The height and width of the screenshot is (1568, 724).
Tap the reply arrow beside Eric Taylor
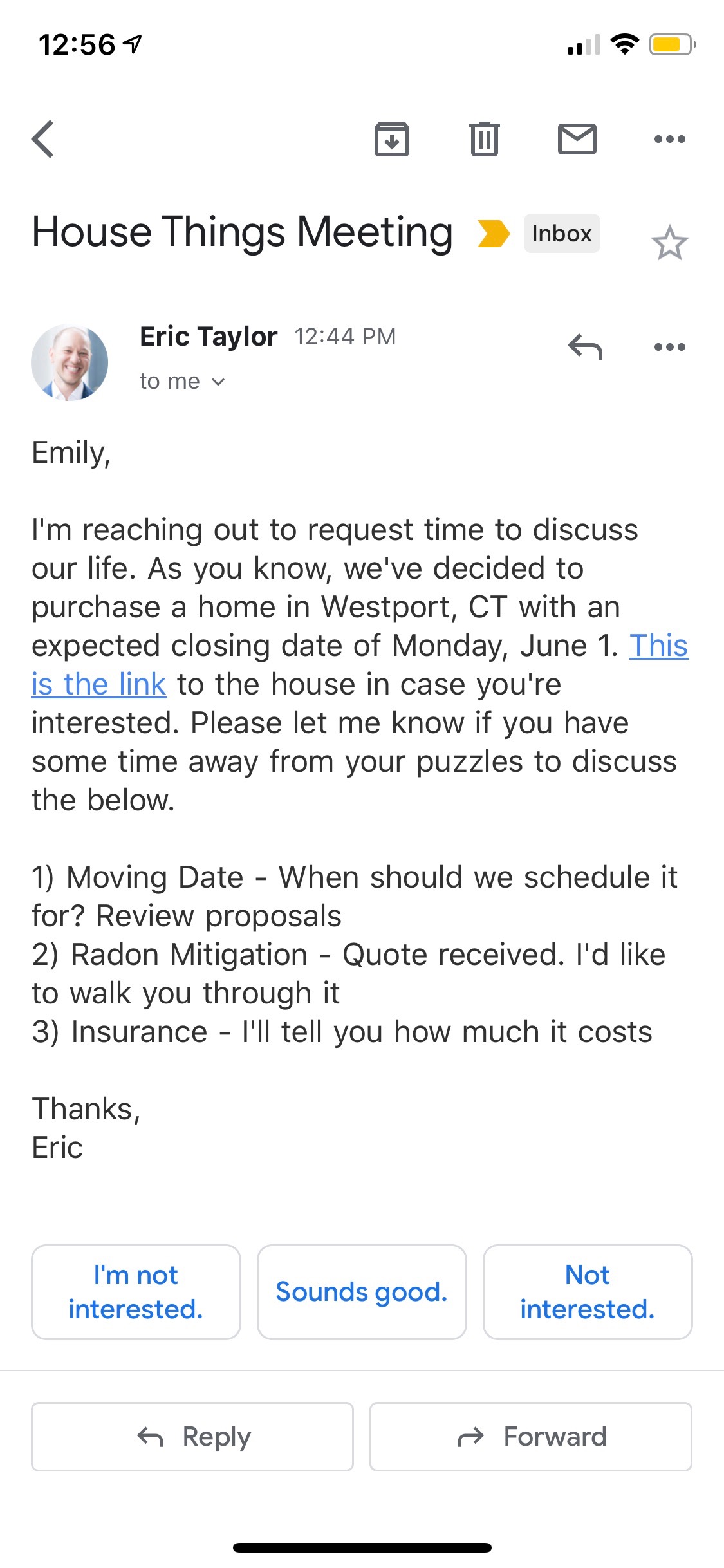coord(585,348)
